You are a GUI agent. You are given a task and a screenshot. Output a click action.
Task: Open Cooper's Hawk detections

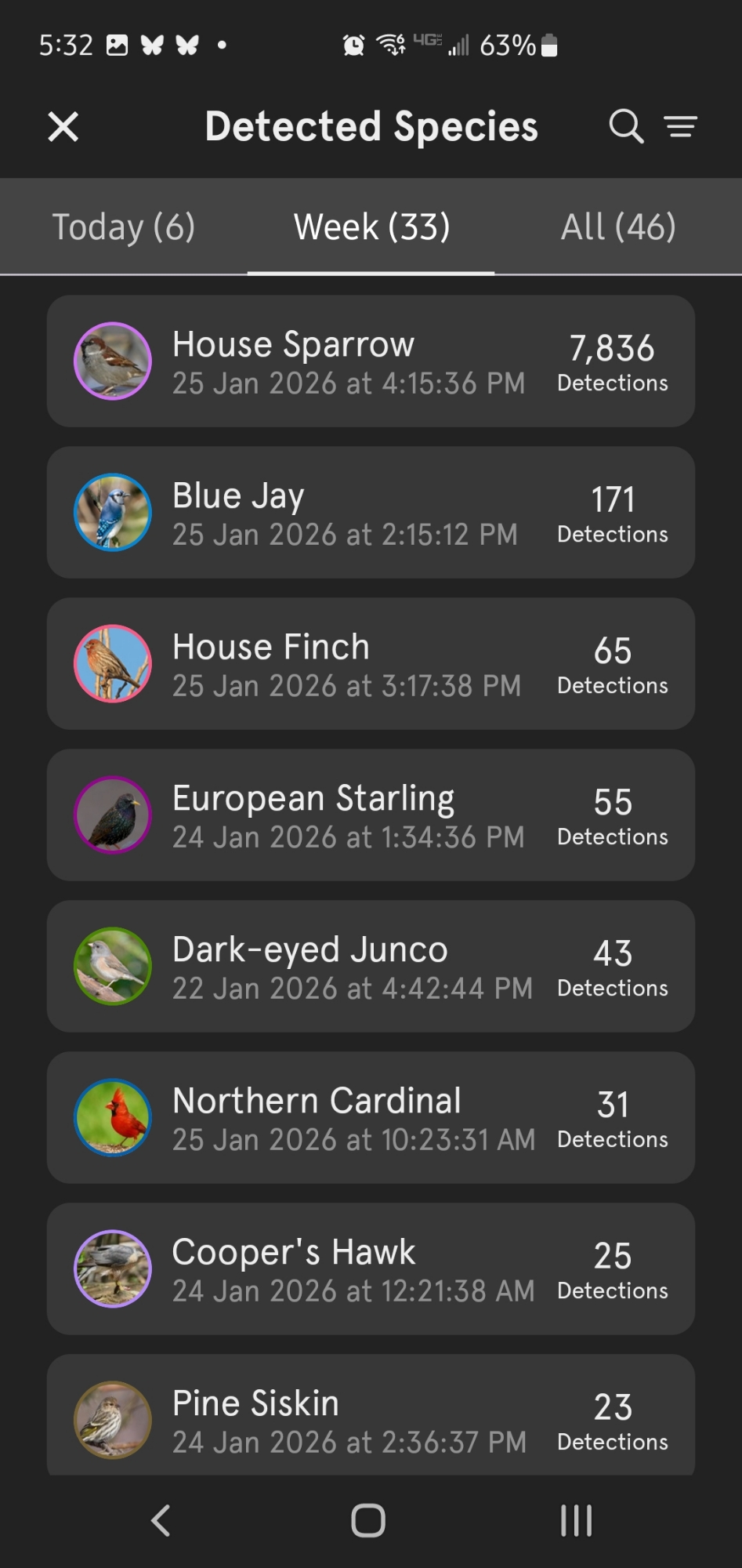(x=371, y=1269)
